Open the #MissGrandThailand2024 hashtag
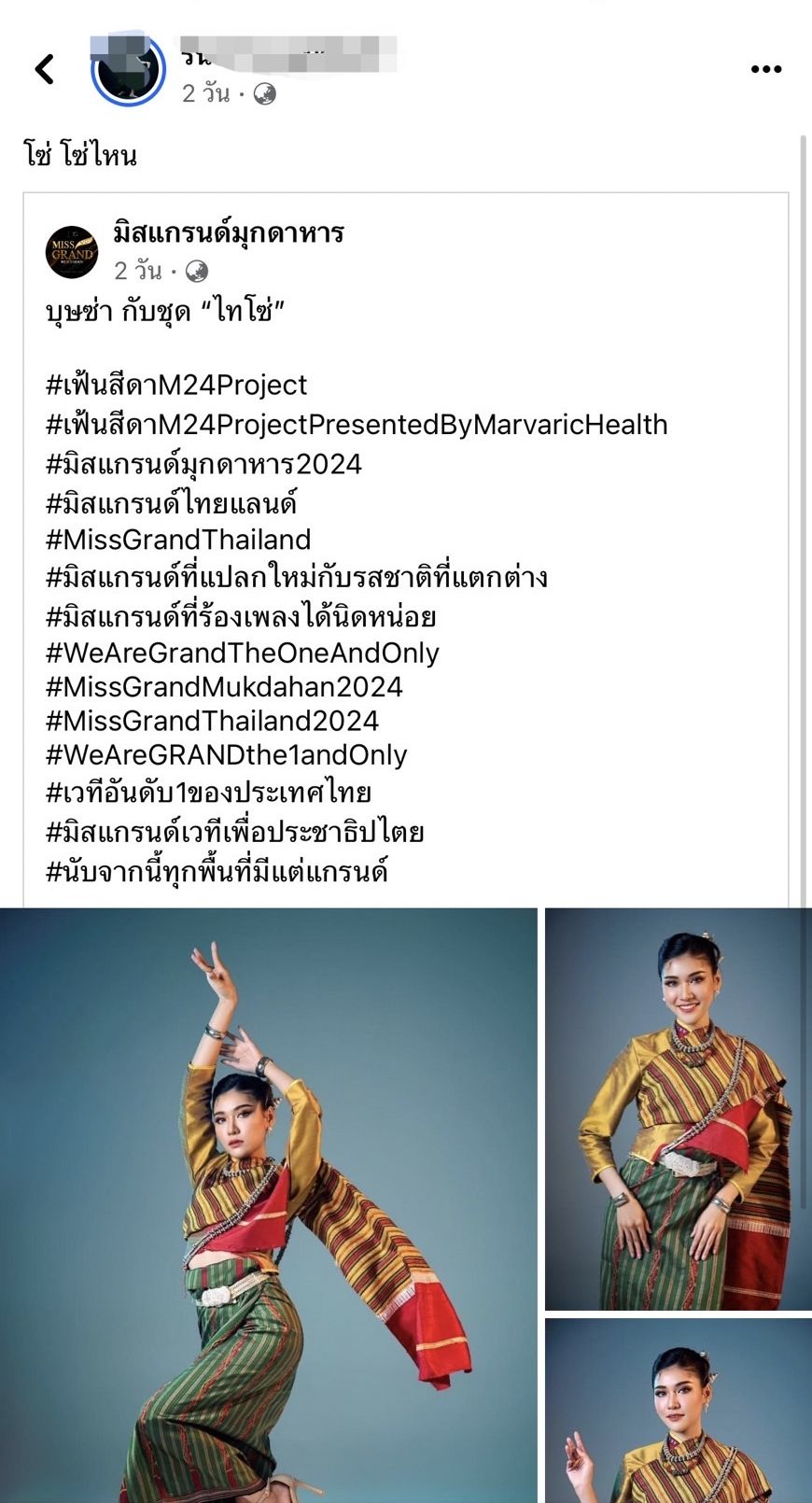This screenshot has width=812, height=1503. (x=212, y=721)
